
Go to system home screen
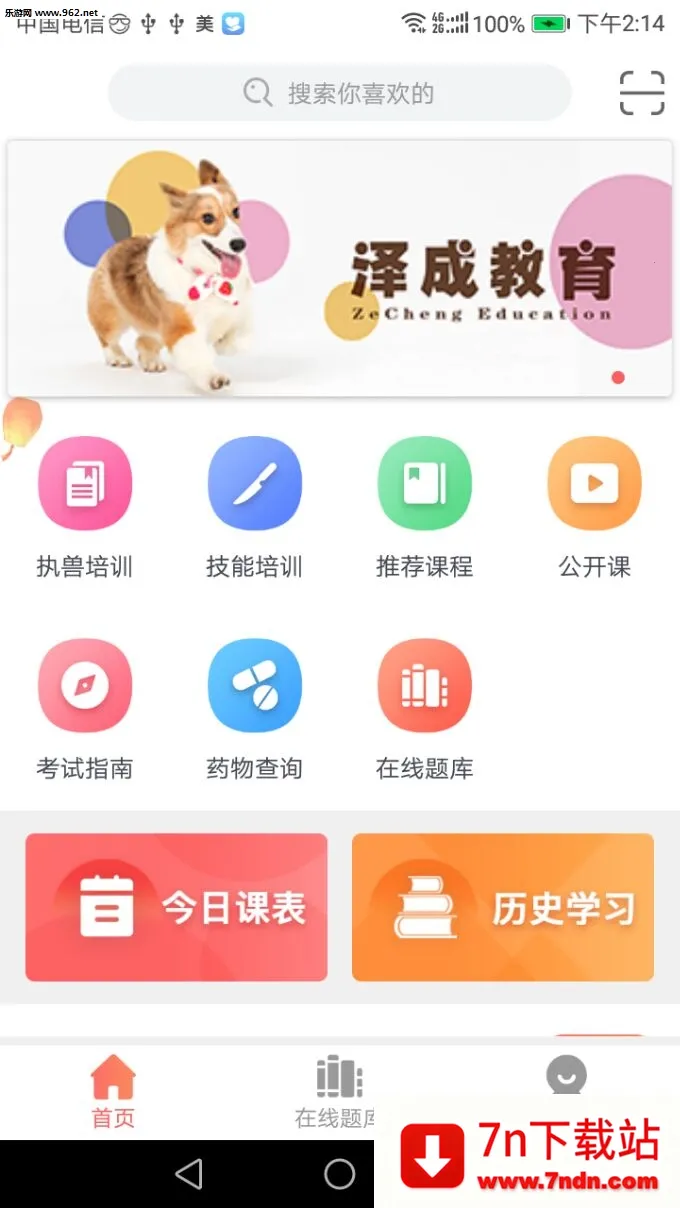tap(339, 1174)
